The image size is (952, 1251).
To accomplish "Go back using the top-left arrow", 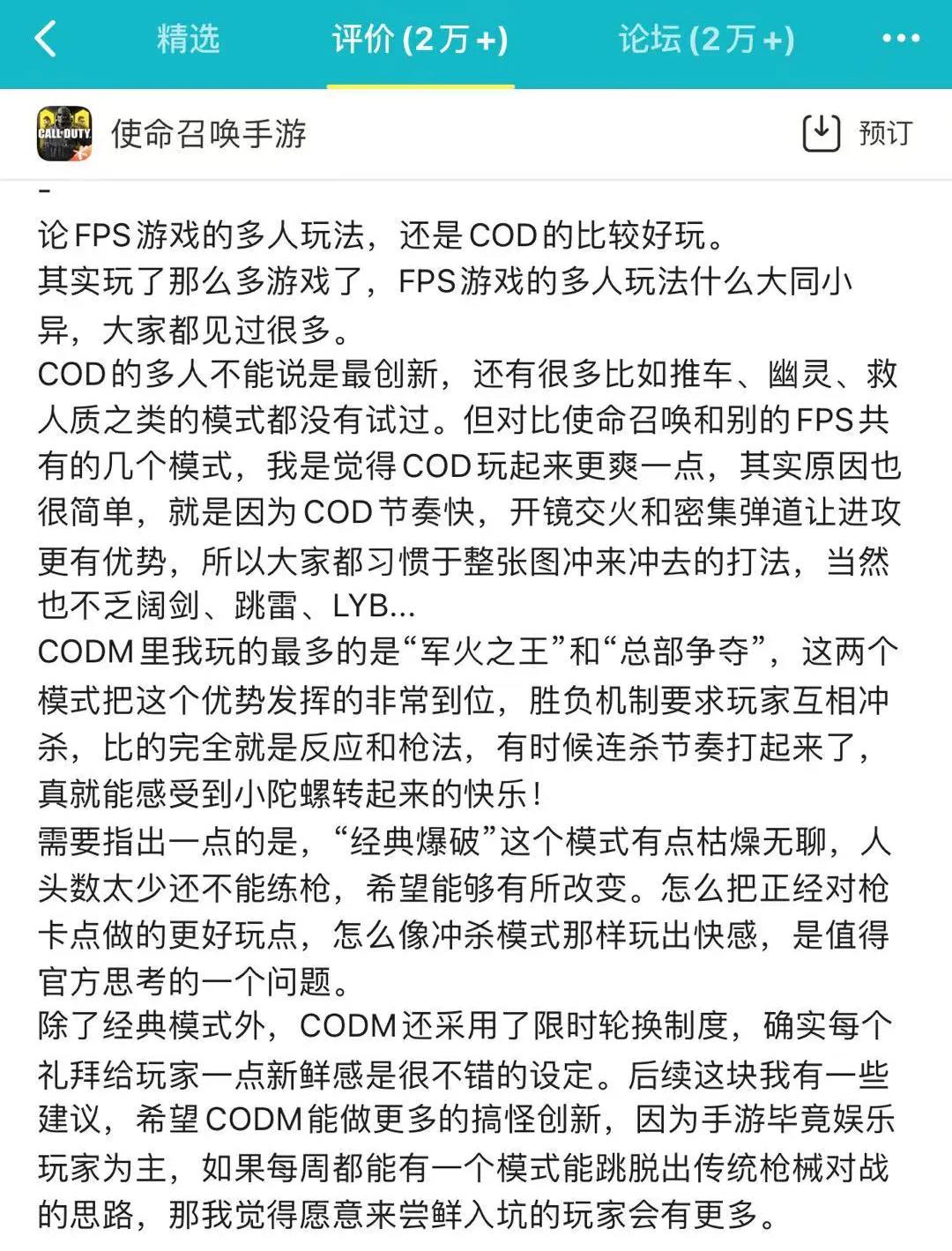I will (46, 40).
